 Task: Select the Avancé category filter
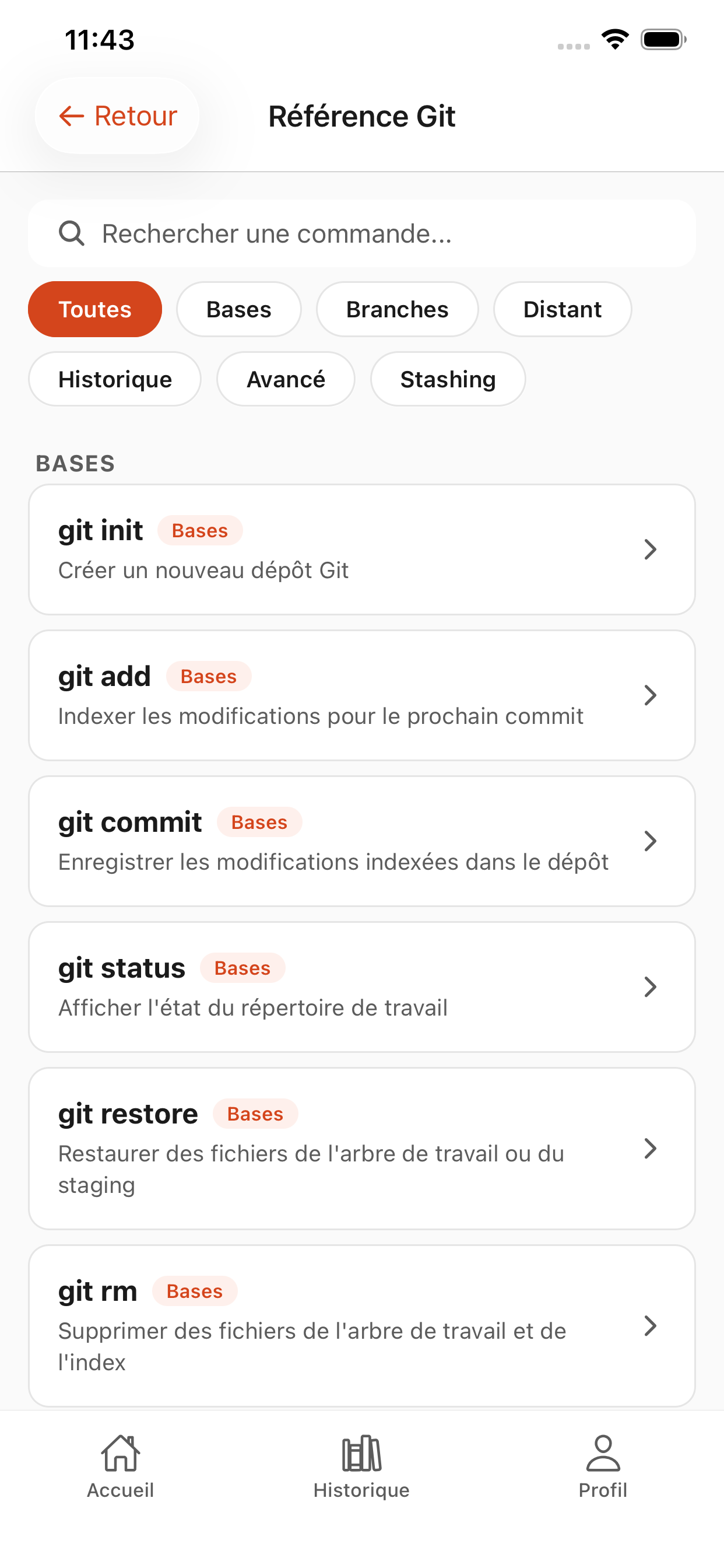(286, 379)
